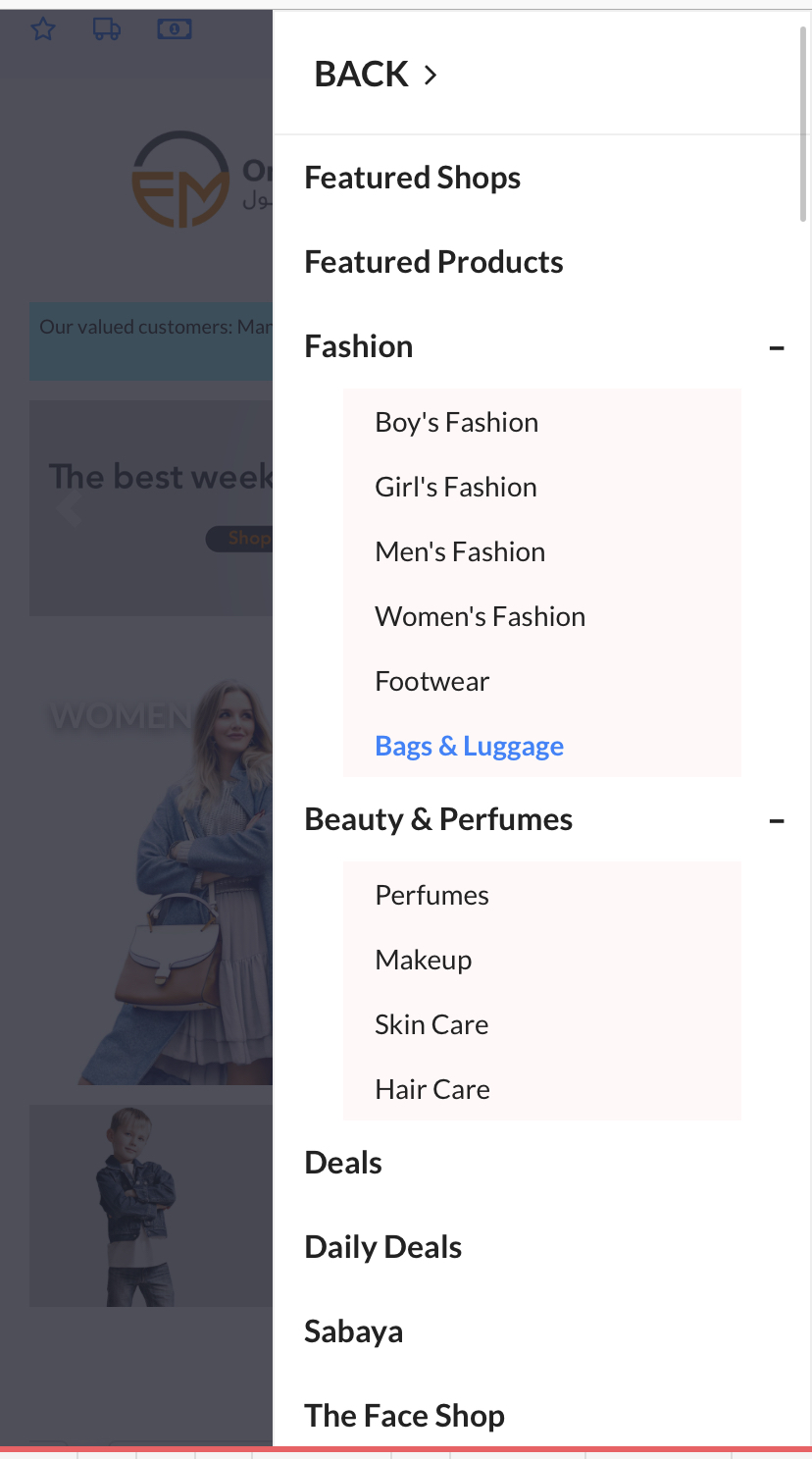812x1459 pixels.
Task: Open Men's Fashion
Action: click(x=460, y=551)
